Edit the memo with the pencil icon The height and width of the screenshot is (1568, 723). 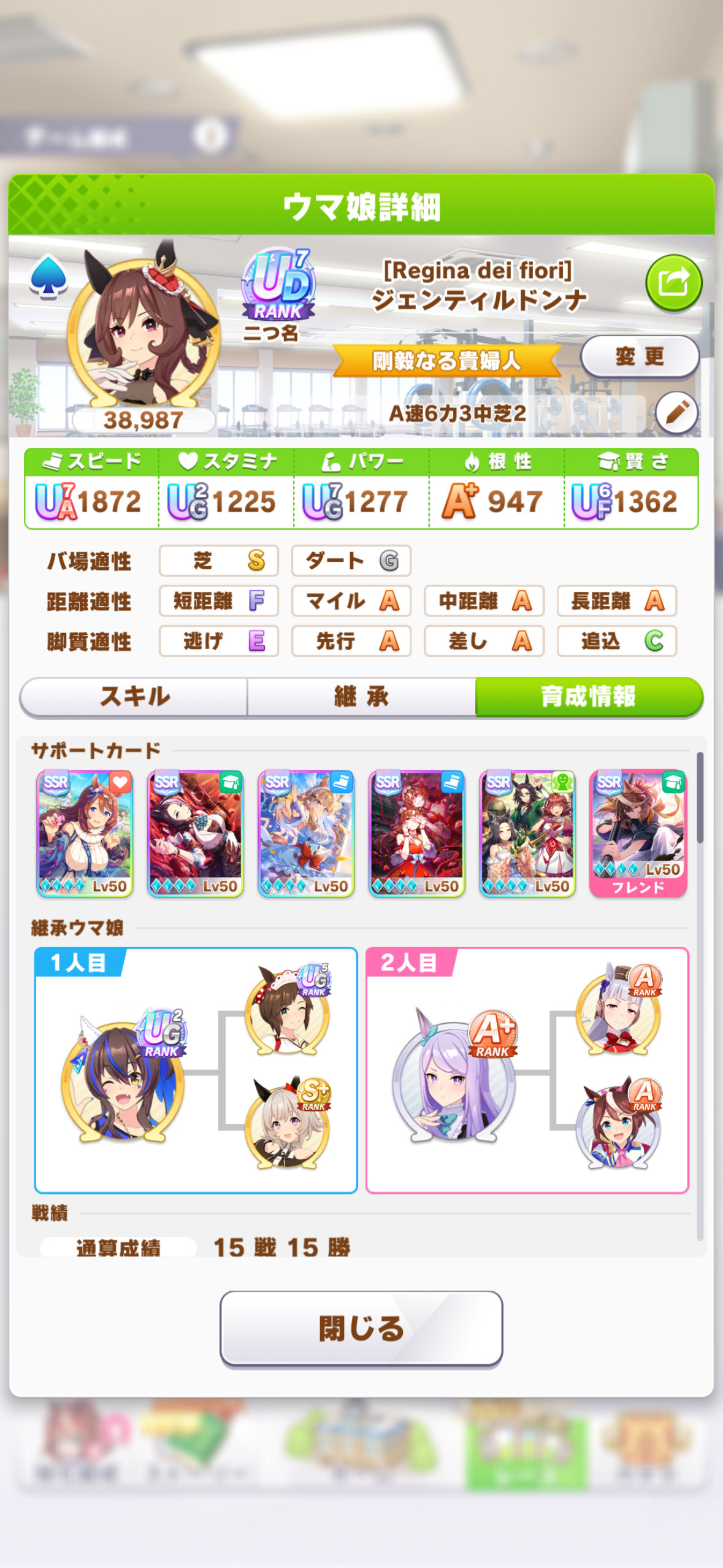click(676, 413)
